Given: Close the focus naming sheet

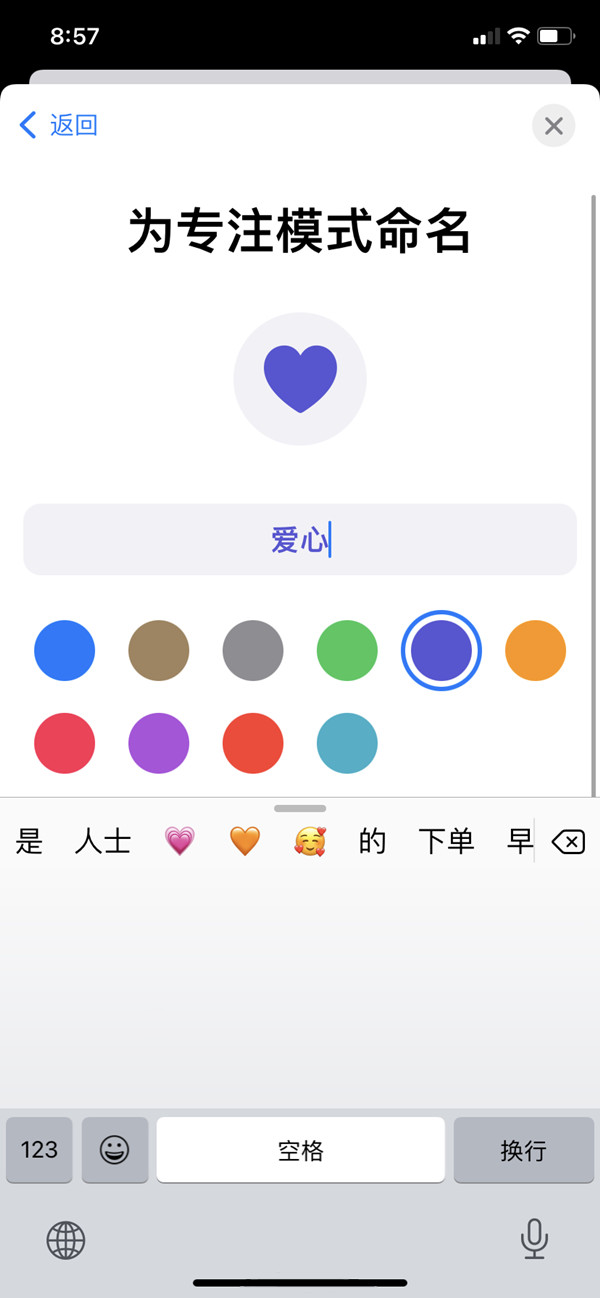Looking at the screenshot, I should 553,126.
